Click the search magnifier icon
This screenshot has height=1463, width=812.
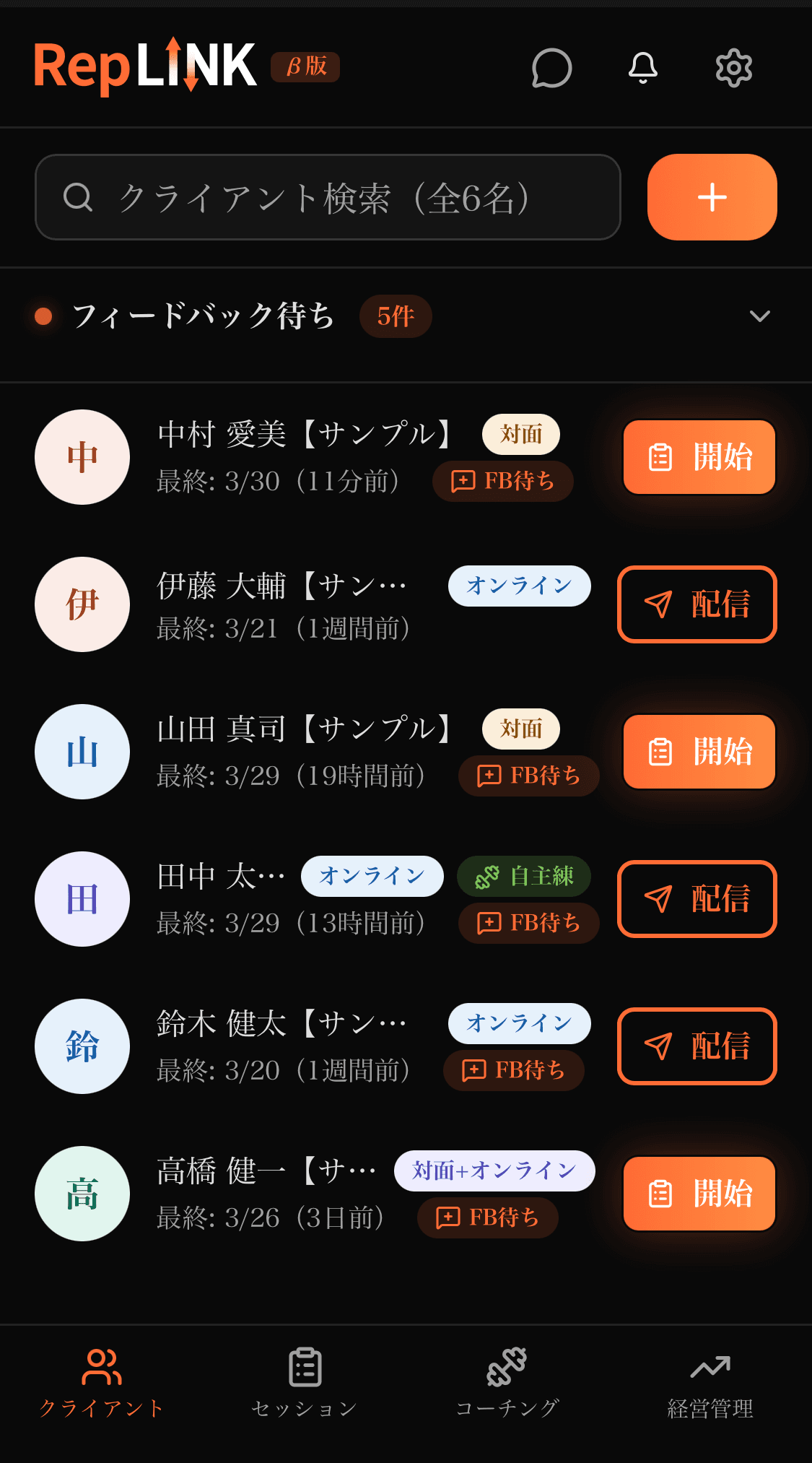[x=78, y=196]
